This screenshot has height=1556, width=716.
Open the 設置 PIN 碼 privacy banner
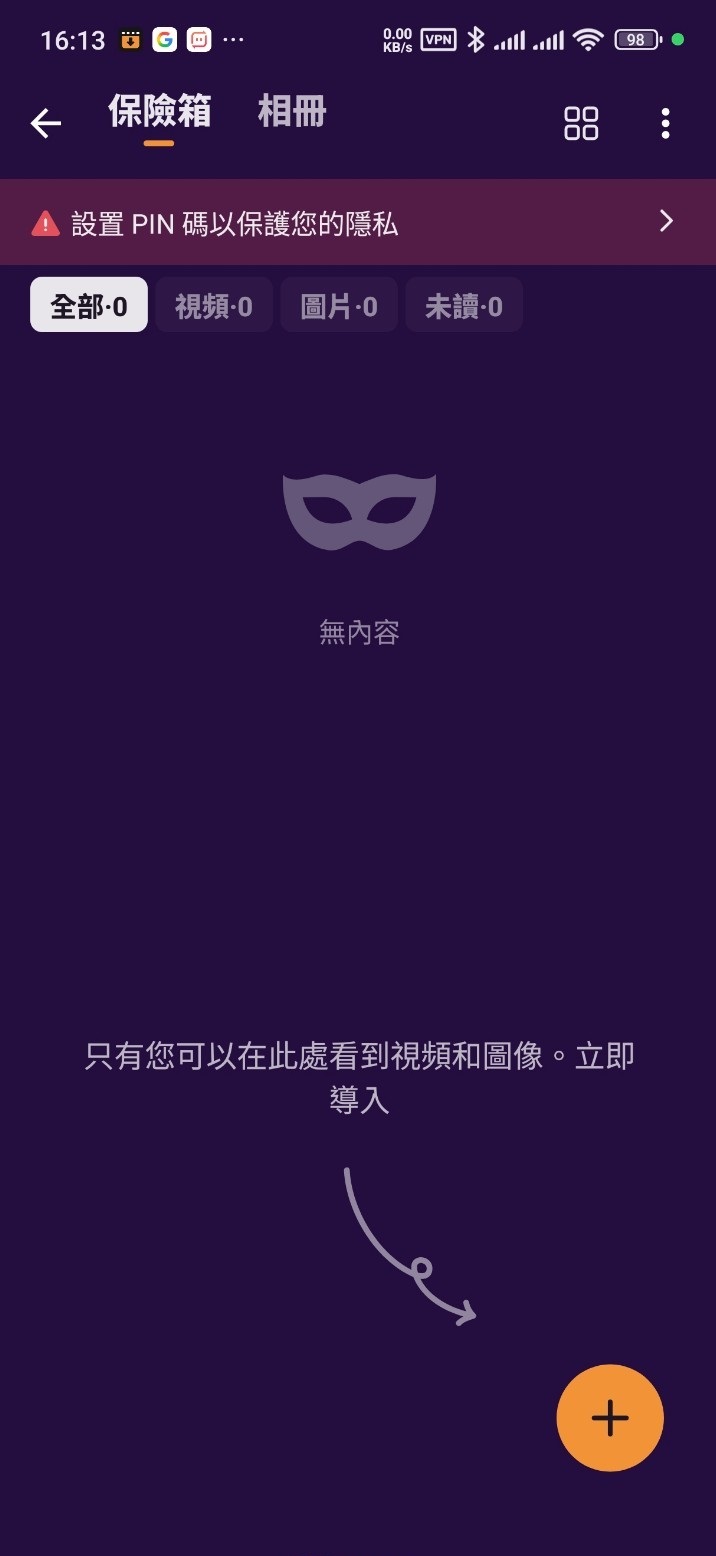[358, 223]
